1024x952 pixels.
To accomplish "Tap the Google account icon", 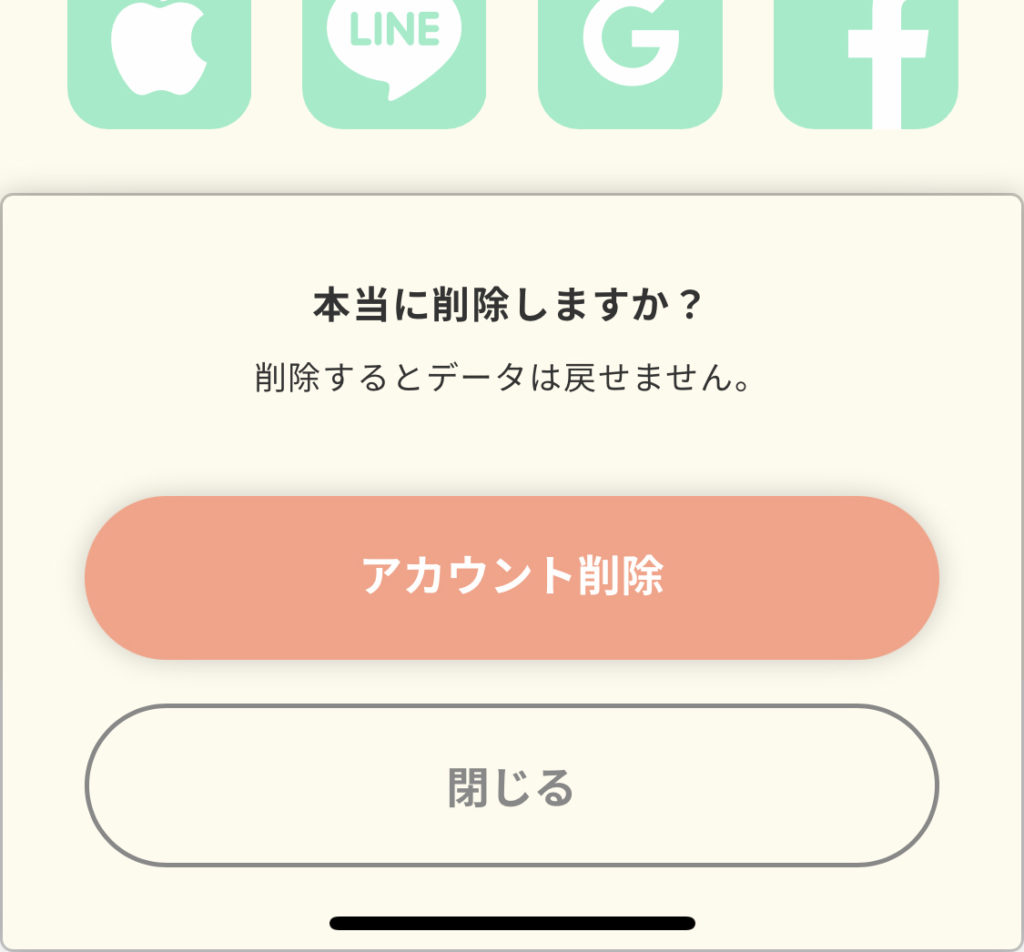I will coord(630,60).
